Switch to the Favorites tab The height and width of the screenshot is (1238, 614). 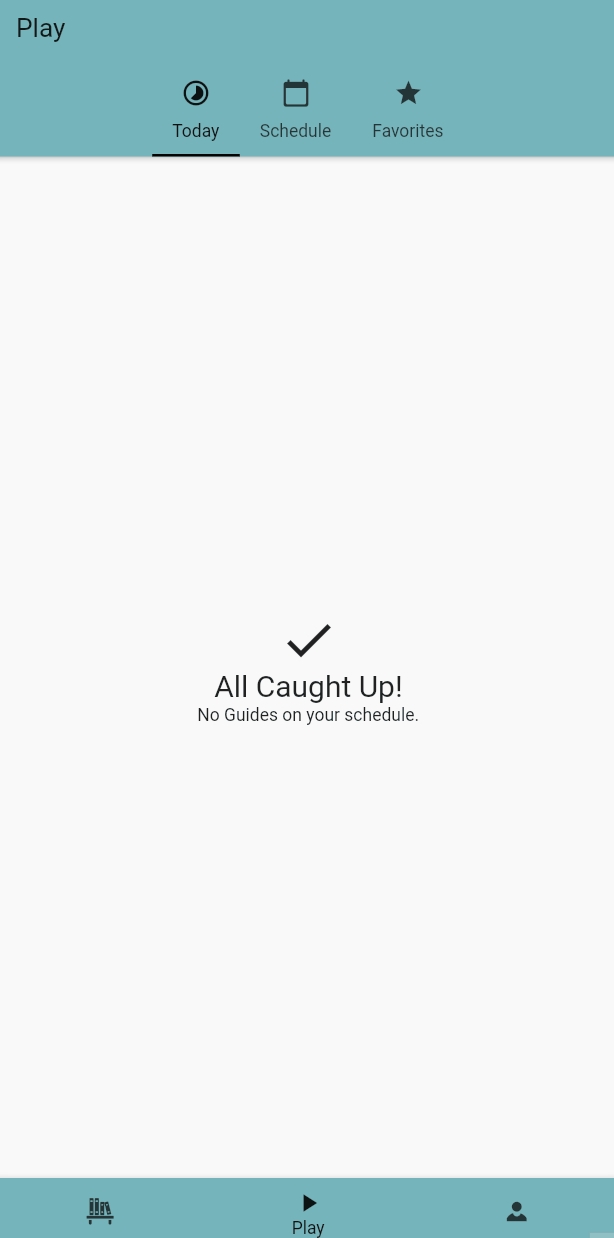coord(407,111)
